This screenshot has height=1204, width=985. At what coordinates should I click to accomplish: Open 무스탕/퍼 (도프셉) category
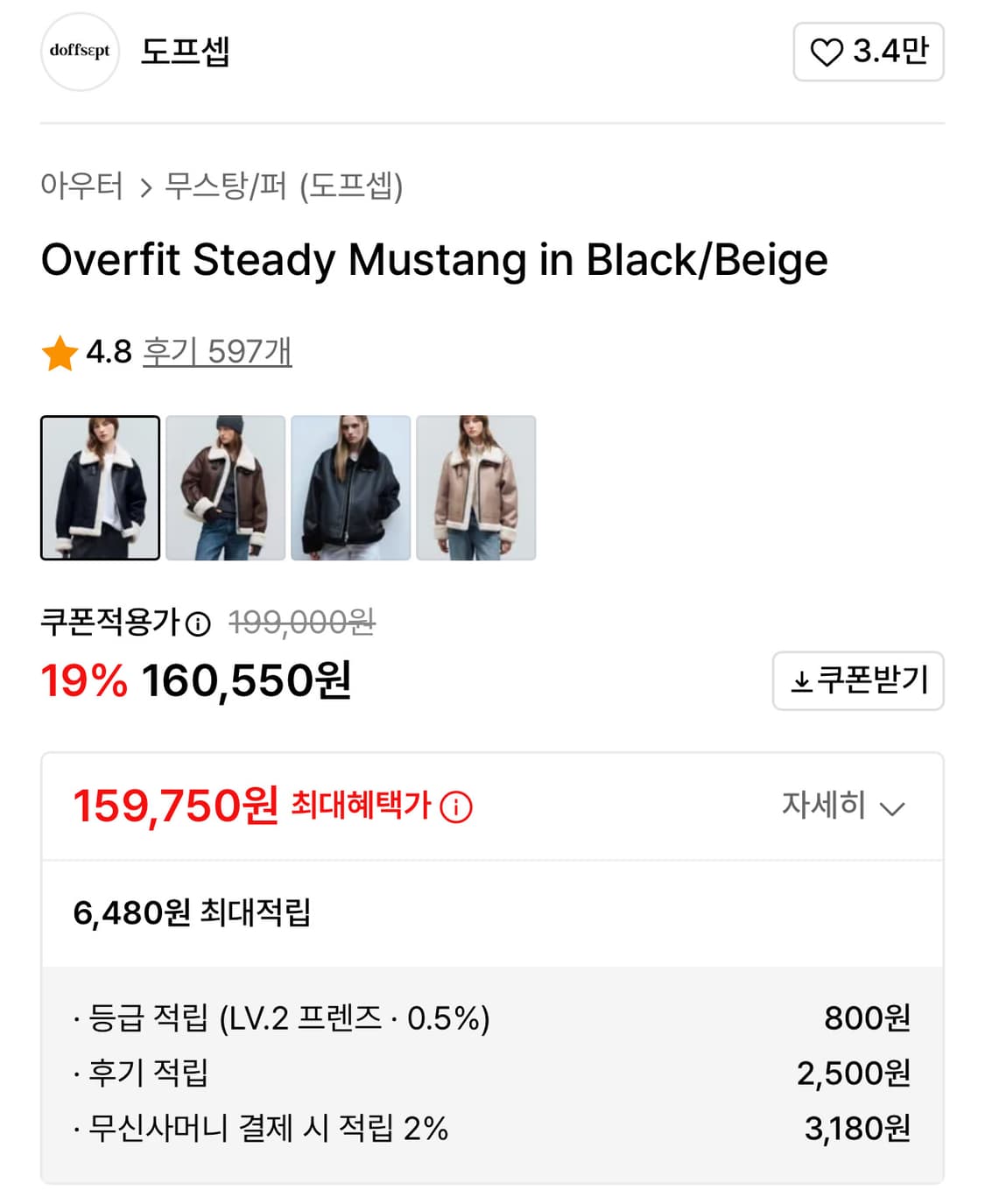click(285, 184)
